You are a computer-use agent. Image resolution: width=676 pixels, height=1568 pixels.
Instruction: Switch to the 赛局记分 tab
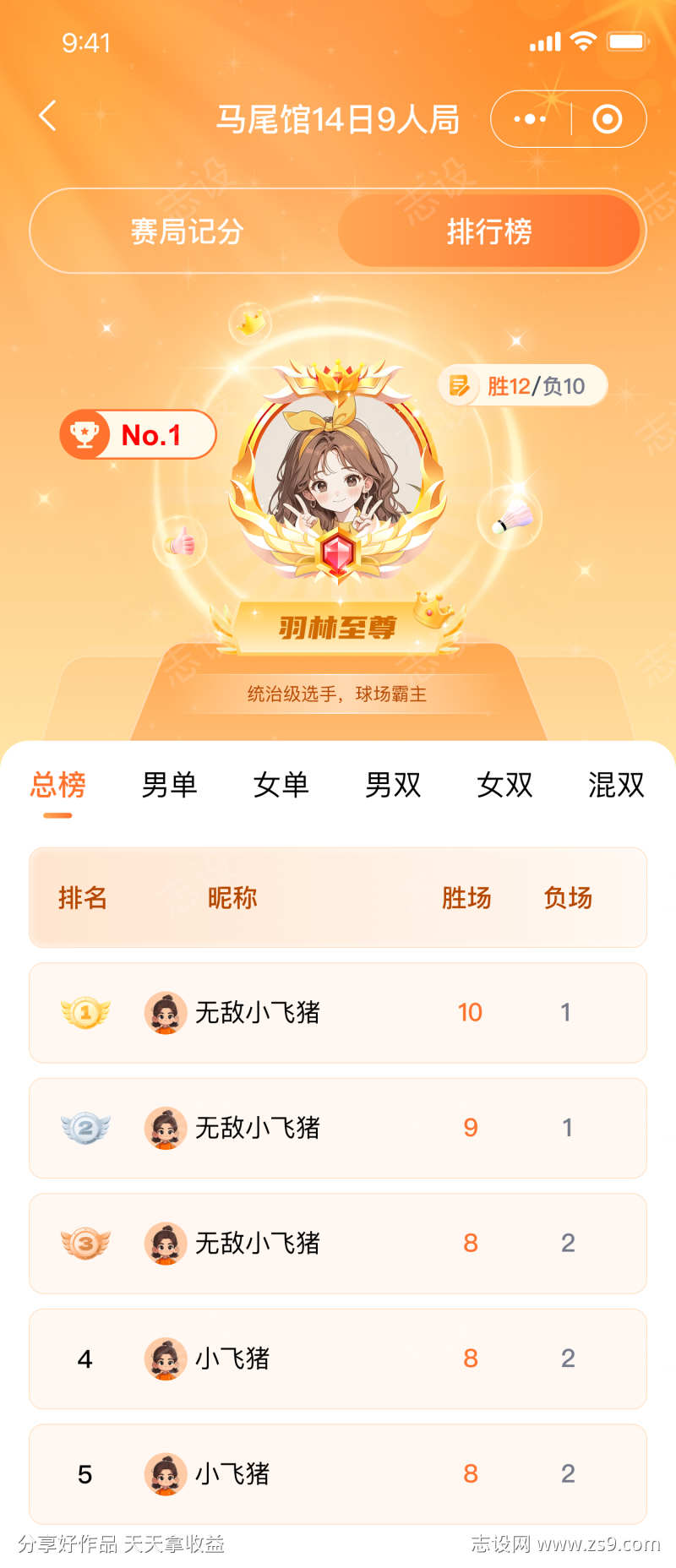pyautogui.click(x=184, y=231)
